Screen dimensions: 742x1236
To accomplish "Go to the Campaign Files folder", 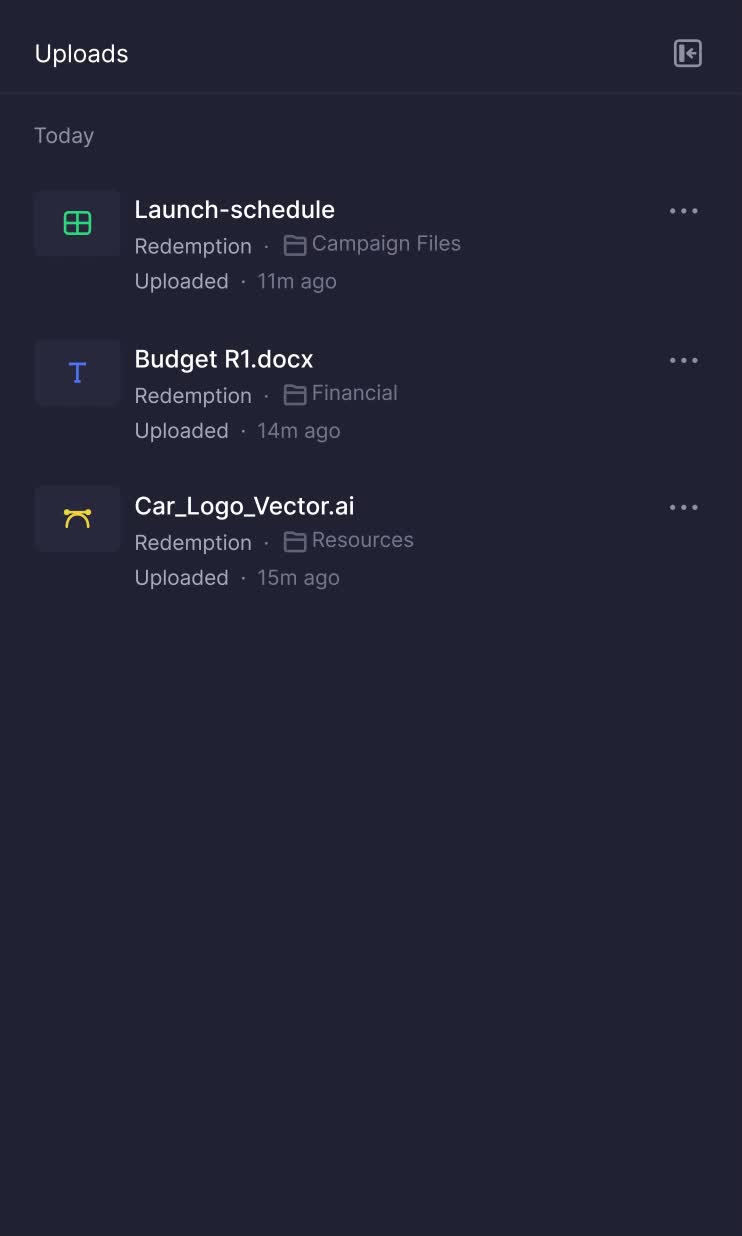I will pyautogui.click(x=373, y=244).
